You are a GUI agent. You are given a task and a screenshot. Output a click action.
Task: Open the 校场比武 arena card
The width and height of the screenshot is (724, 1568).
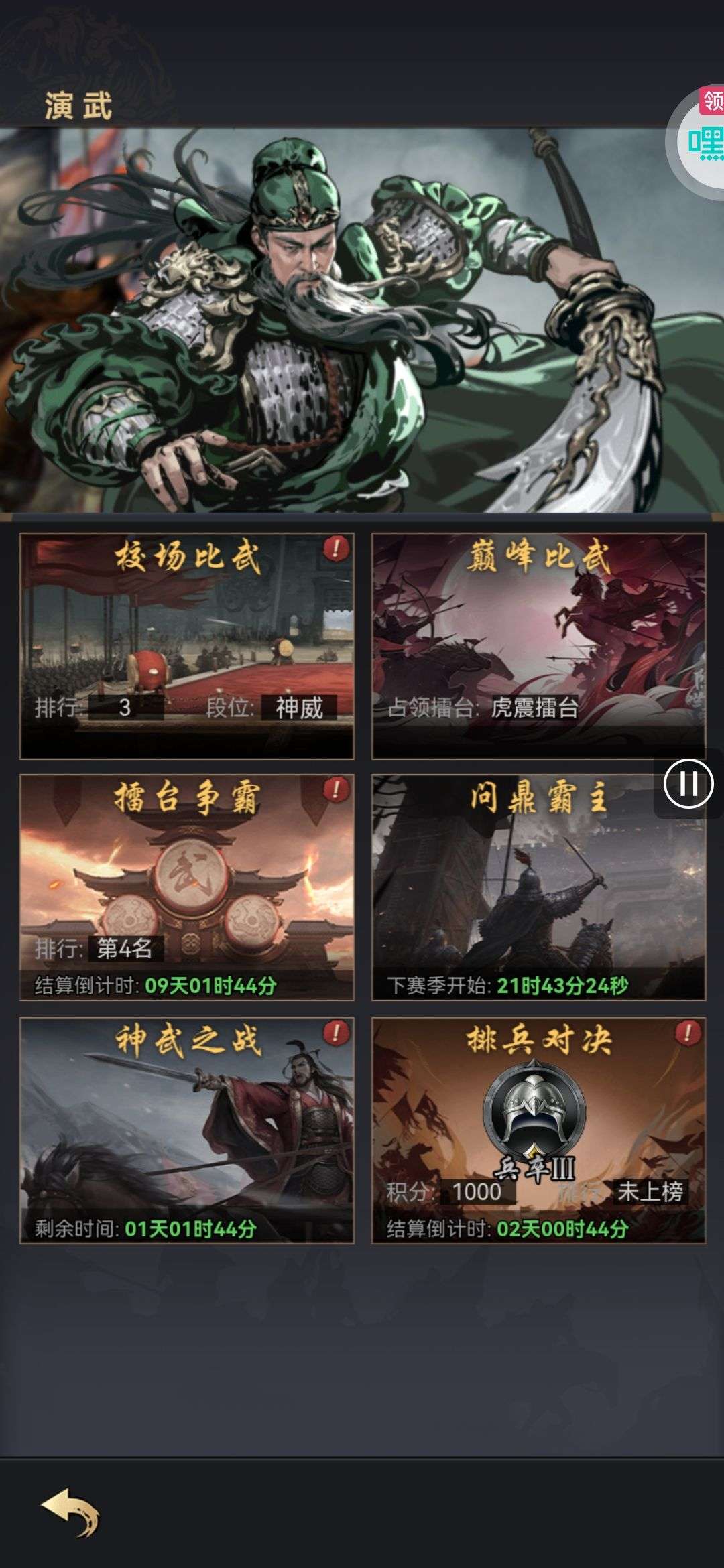click(x=187, y=646)
